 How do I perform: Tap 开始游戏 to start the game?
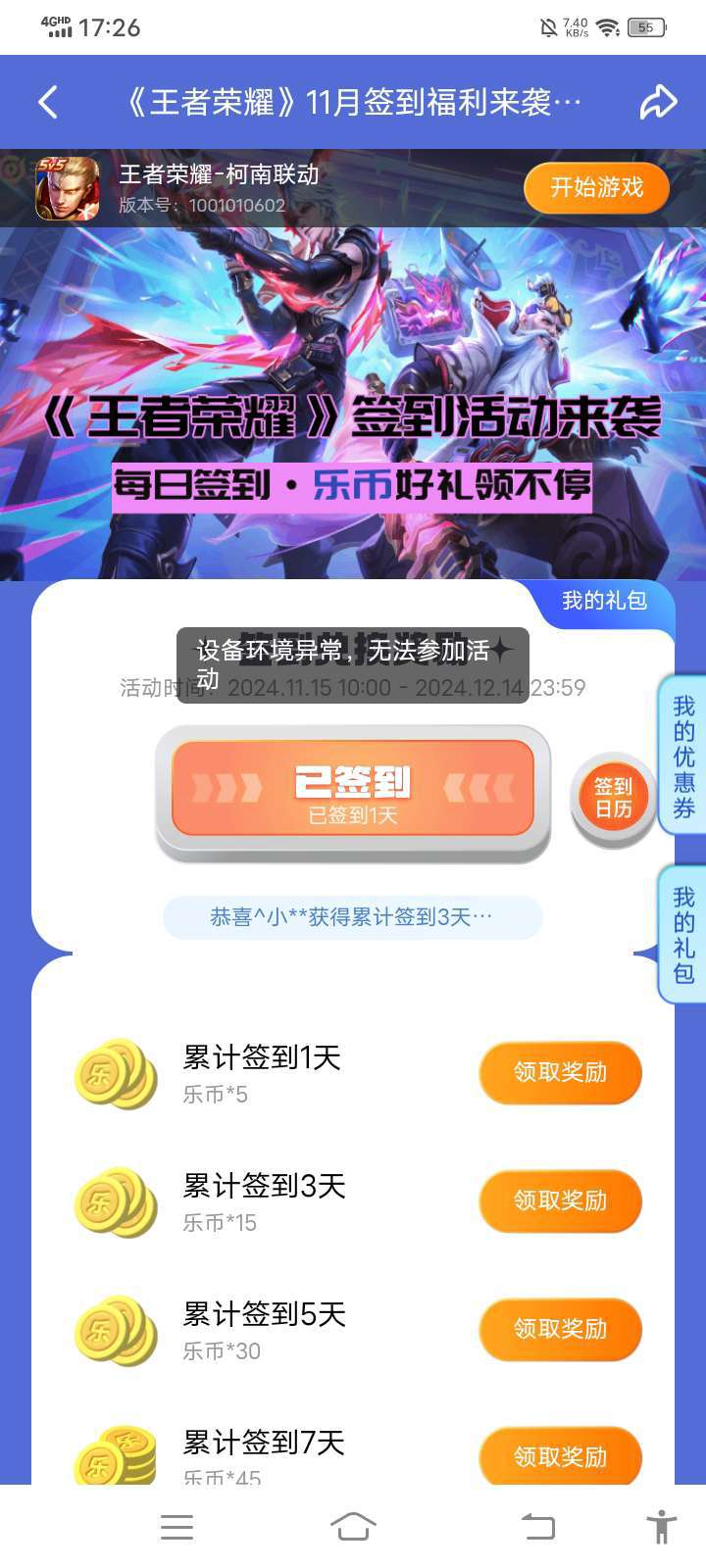tap(596, 187)
